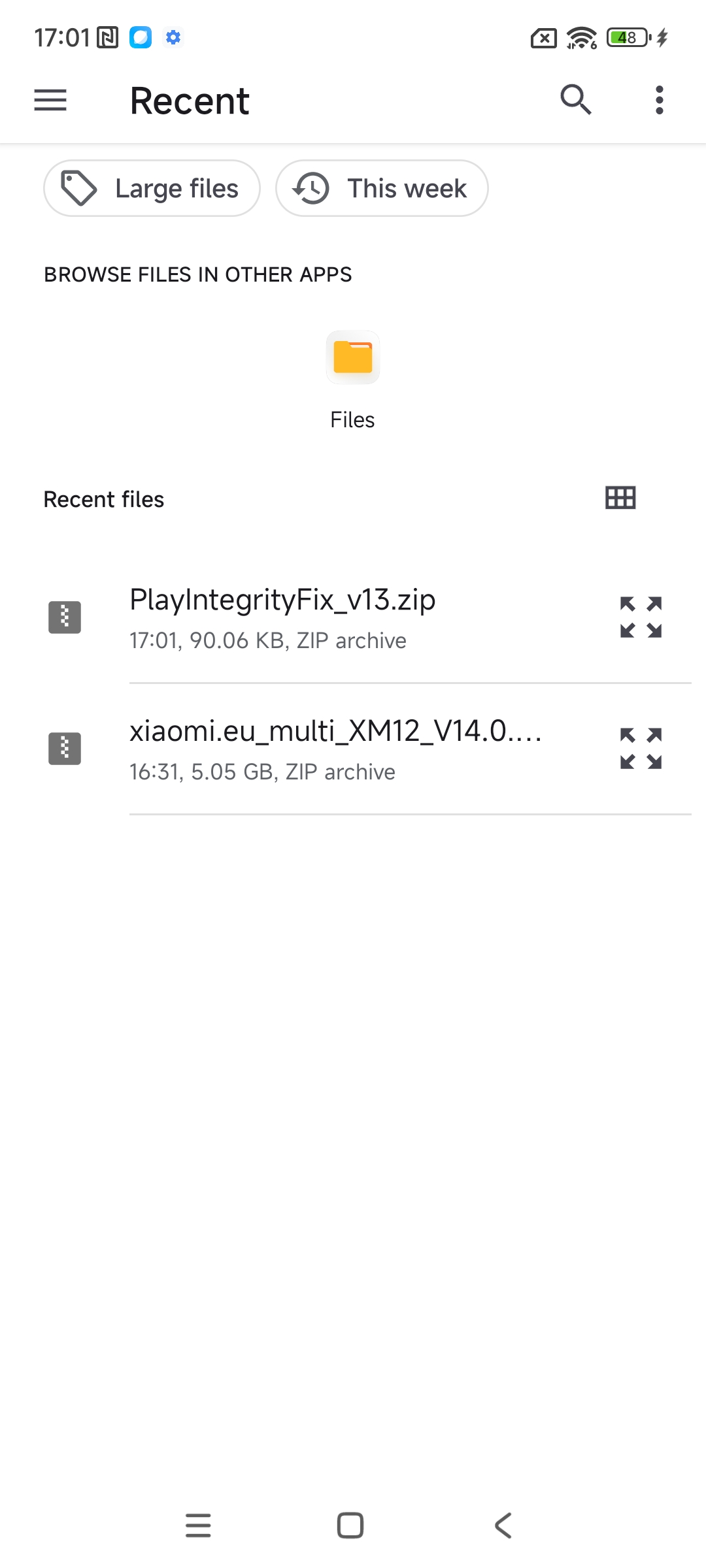The width and height of the screenshot is (706, 1568).
Task: Preview PlayIntegrityFix_v13.zip with the expand icon
Action: (641, 617)
